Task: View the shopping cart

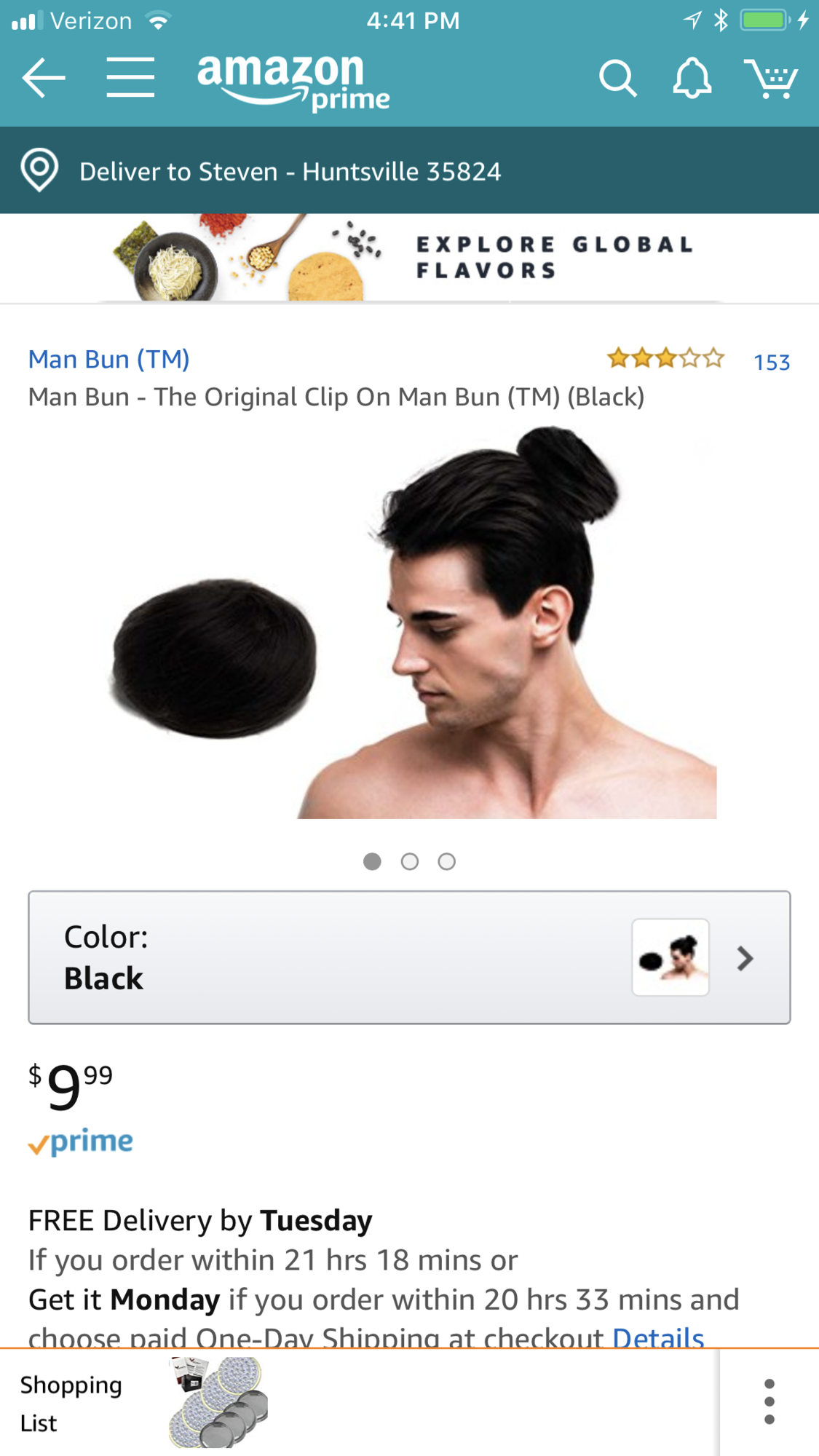Action: 771,78
